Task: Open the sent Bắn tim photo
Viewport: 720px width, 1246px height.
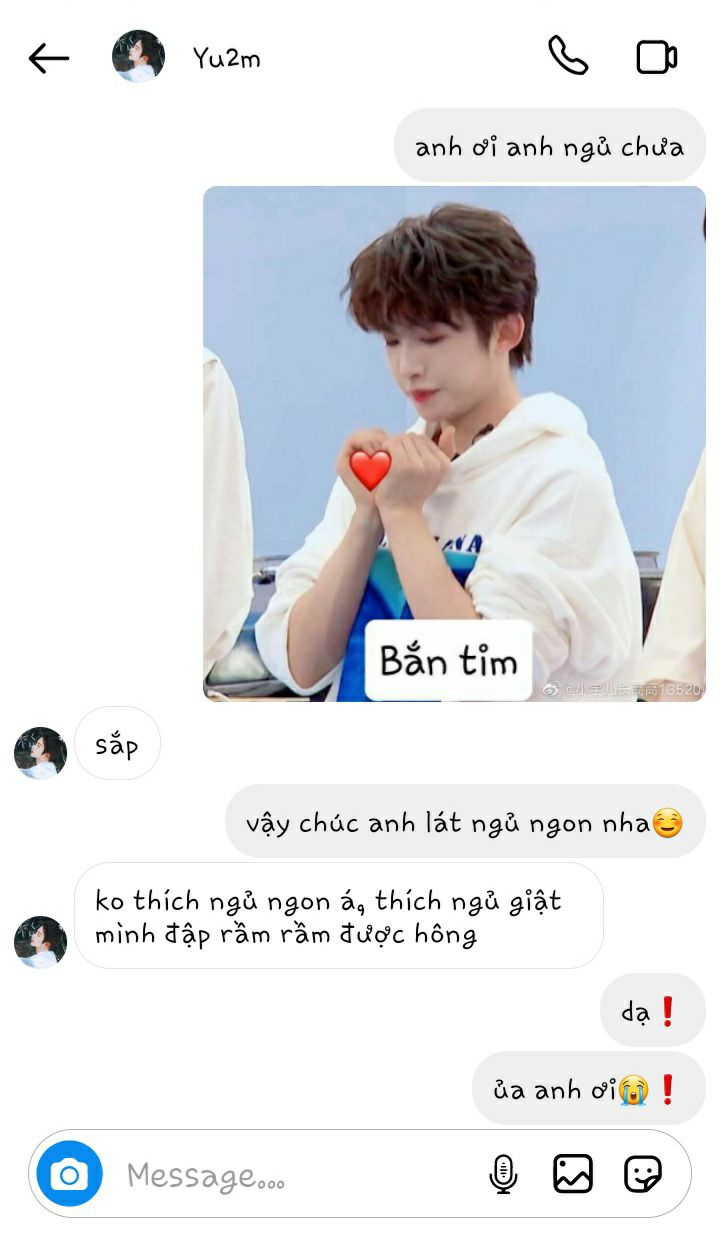Action: coord(454,443)
